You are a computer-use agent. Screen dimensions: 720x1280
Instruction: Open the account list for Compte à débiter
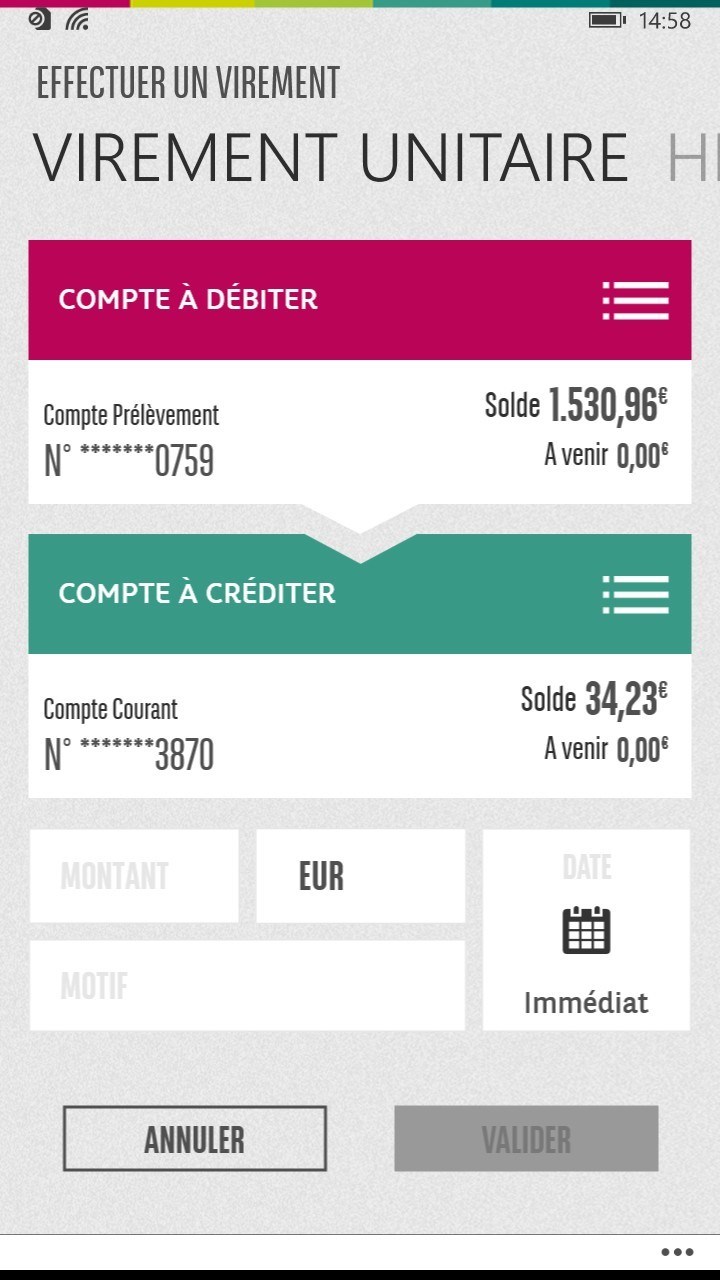(x=635, y=300)
